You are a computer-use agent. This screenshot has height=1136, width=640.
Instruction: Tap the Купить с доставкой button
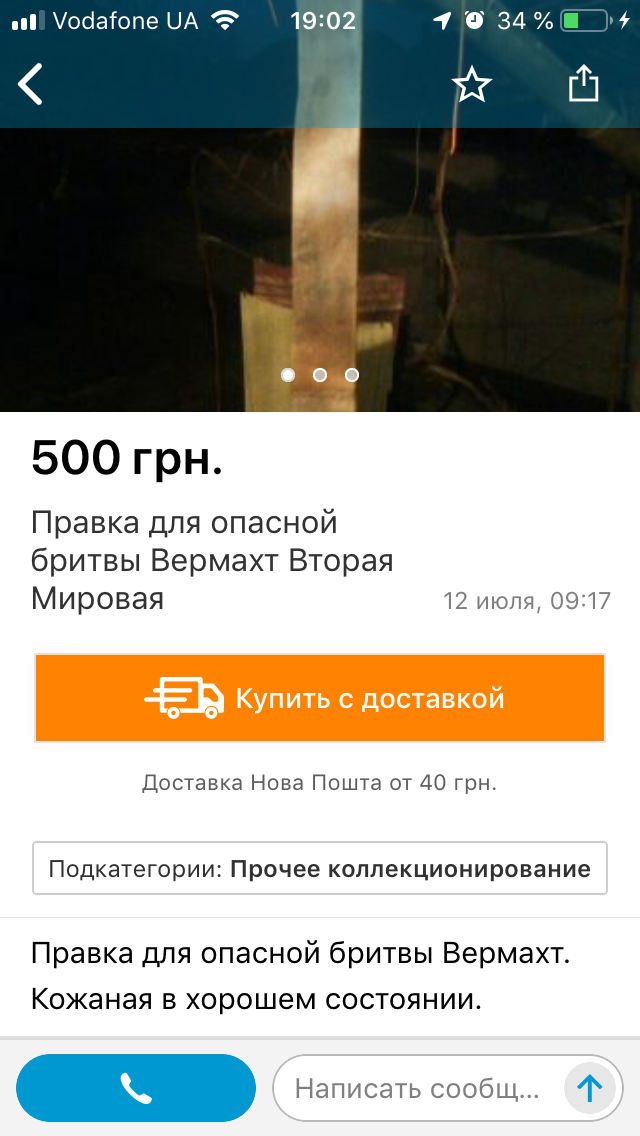pyautogui.click(x=320, y=698)
